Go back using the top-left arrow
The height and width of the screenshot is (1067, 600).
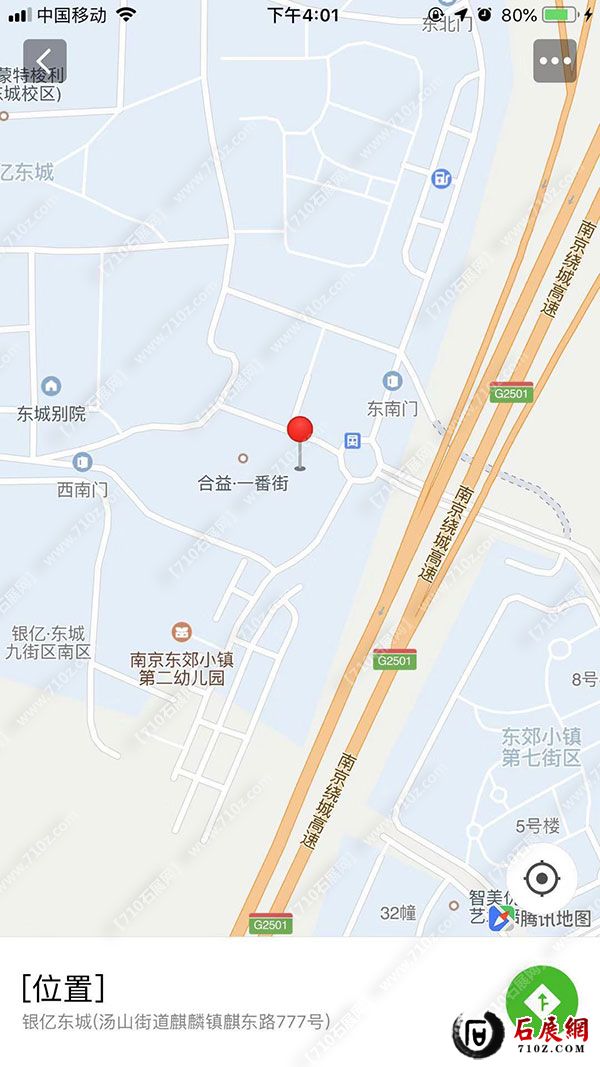coord(45,61)
